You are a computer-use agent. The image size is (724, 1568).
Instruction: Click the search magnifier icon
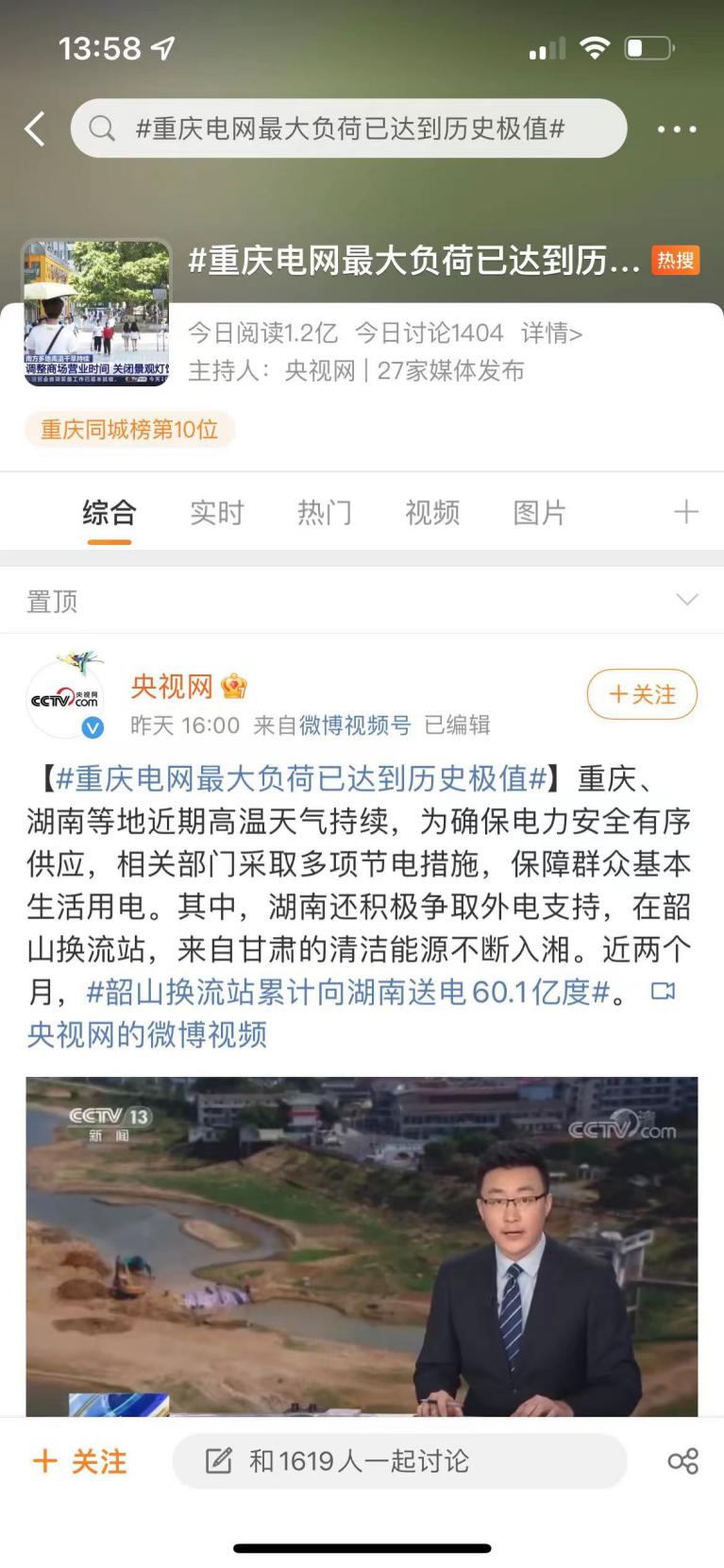[x=102, y=128]
